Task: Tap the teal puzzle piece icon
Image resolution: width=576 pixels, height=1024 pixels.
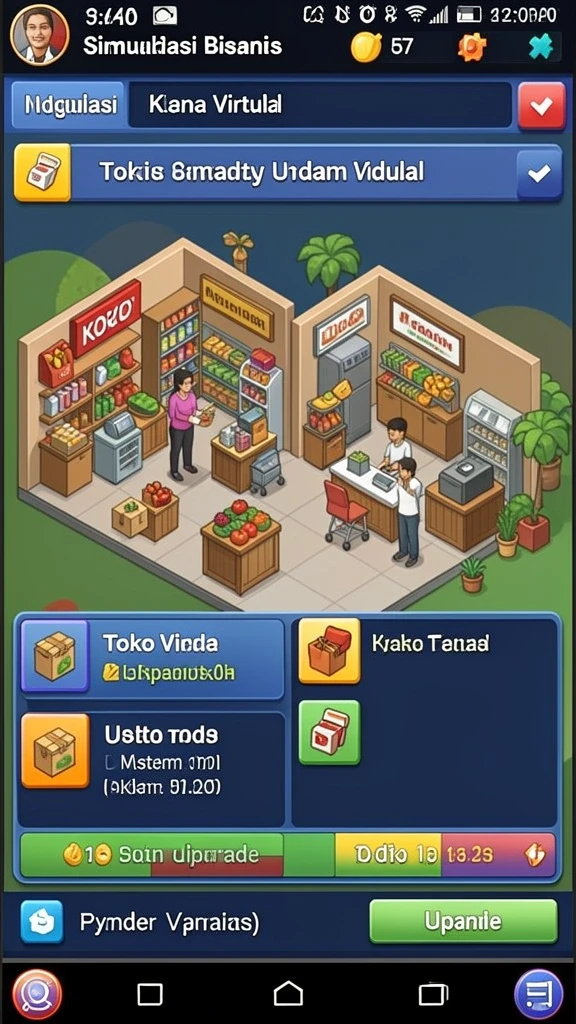Action: click(x=541, y=47)
